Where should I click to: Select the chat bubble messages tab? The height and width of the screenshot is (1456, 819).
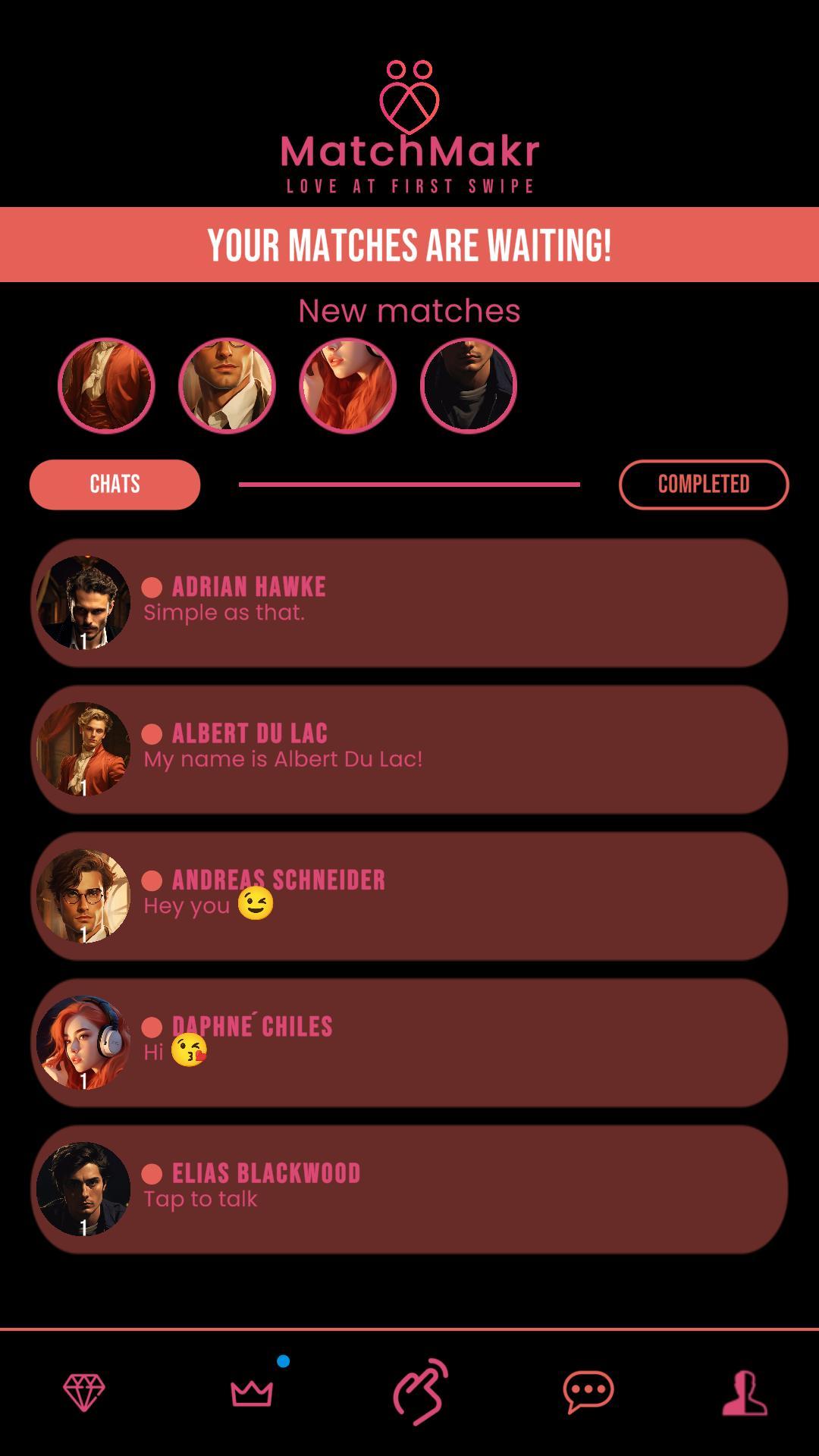tap(588, 1392)
